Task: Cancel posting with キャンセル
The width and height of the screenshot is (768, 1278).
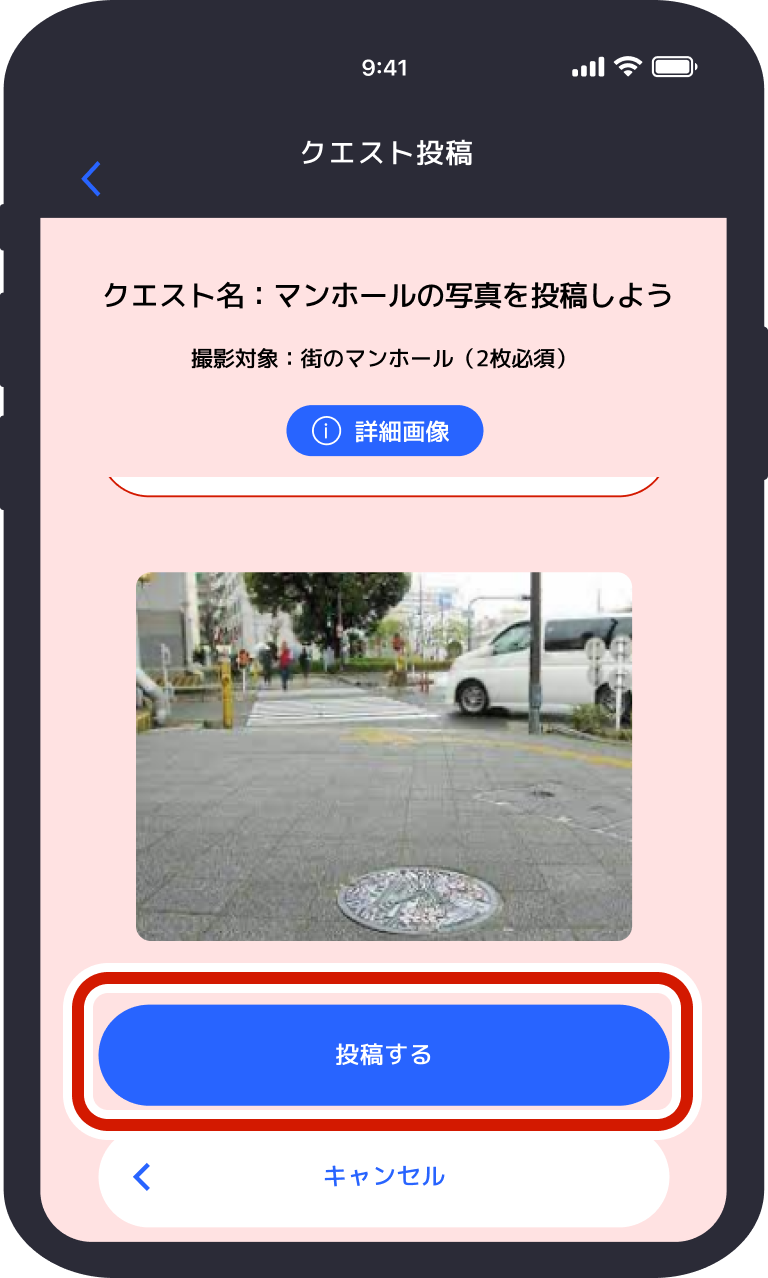Action: tap(383, 1177)
